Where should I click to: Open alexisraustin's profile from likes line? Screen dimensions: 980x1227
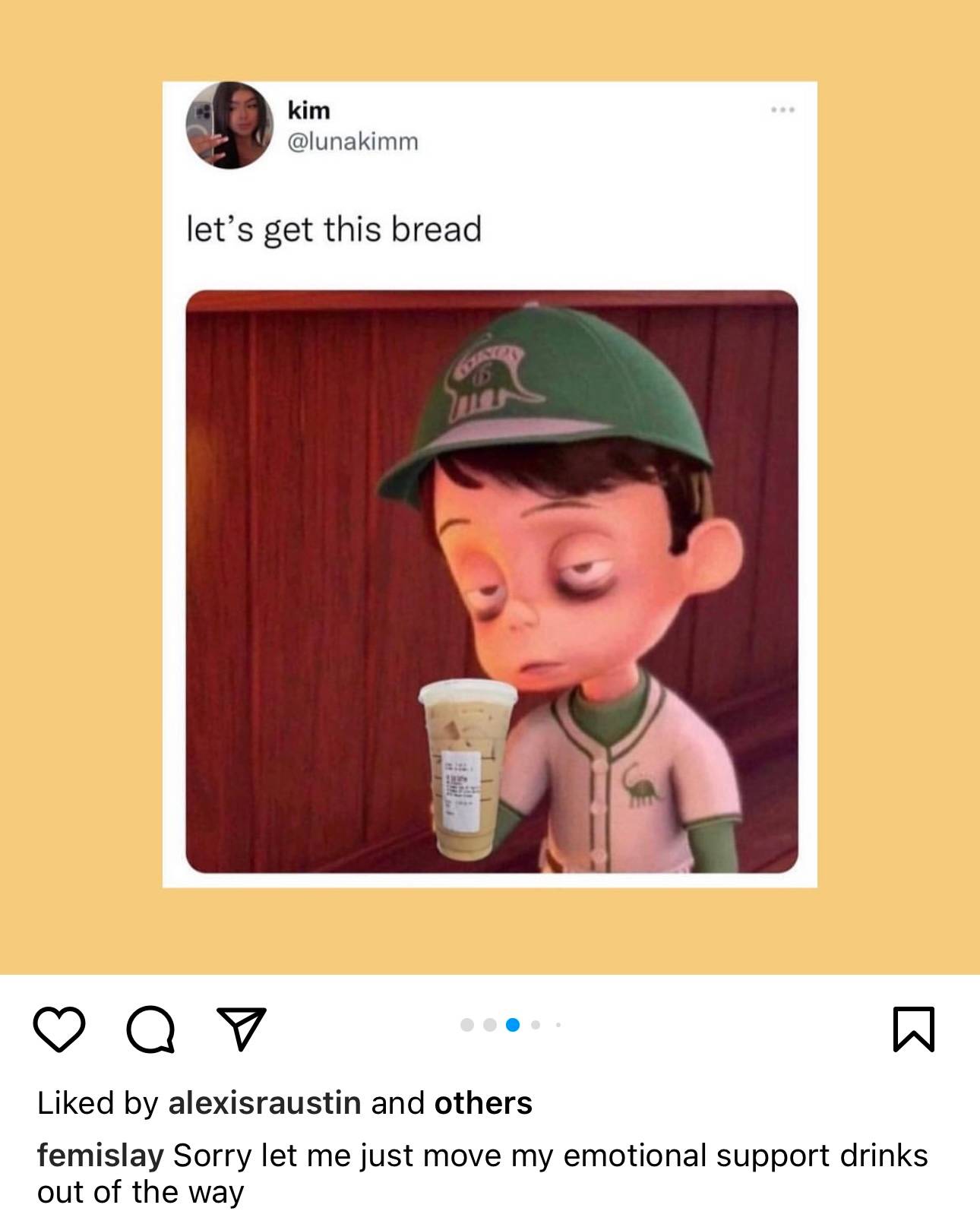[x=264, y=1103]
